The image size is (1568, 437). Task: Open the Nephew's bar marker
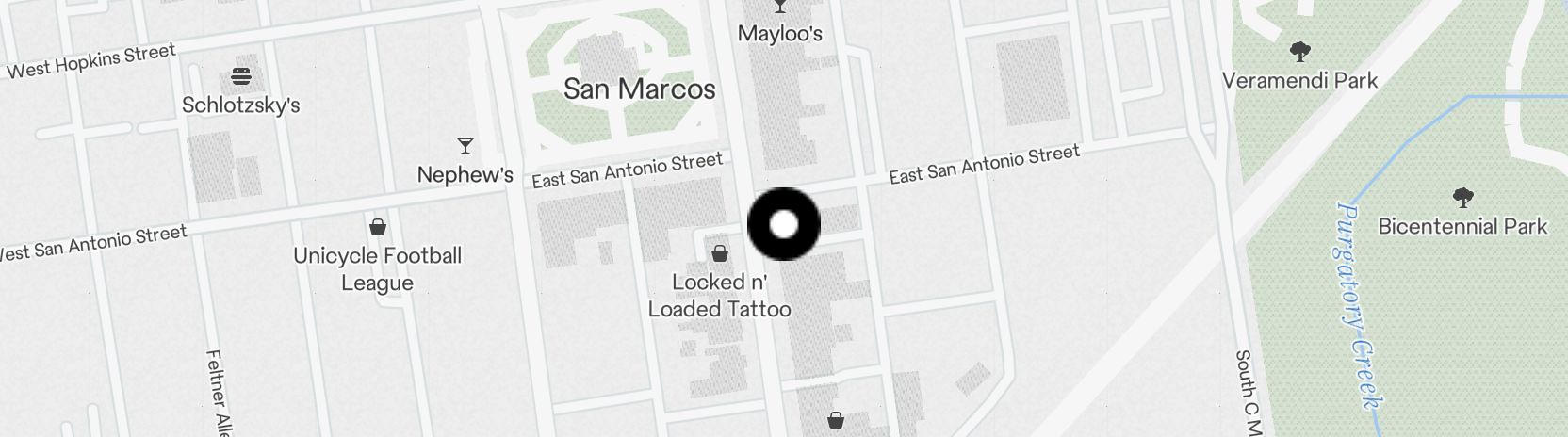pyautogui.click(x=465, y=146)
